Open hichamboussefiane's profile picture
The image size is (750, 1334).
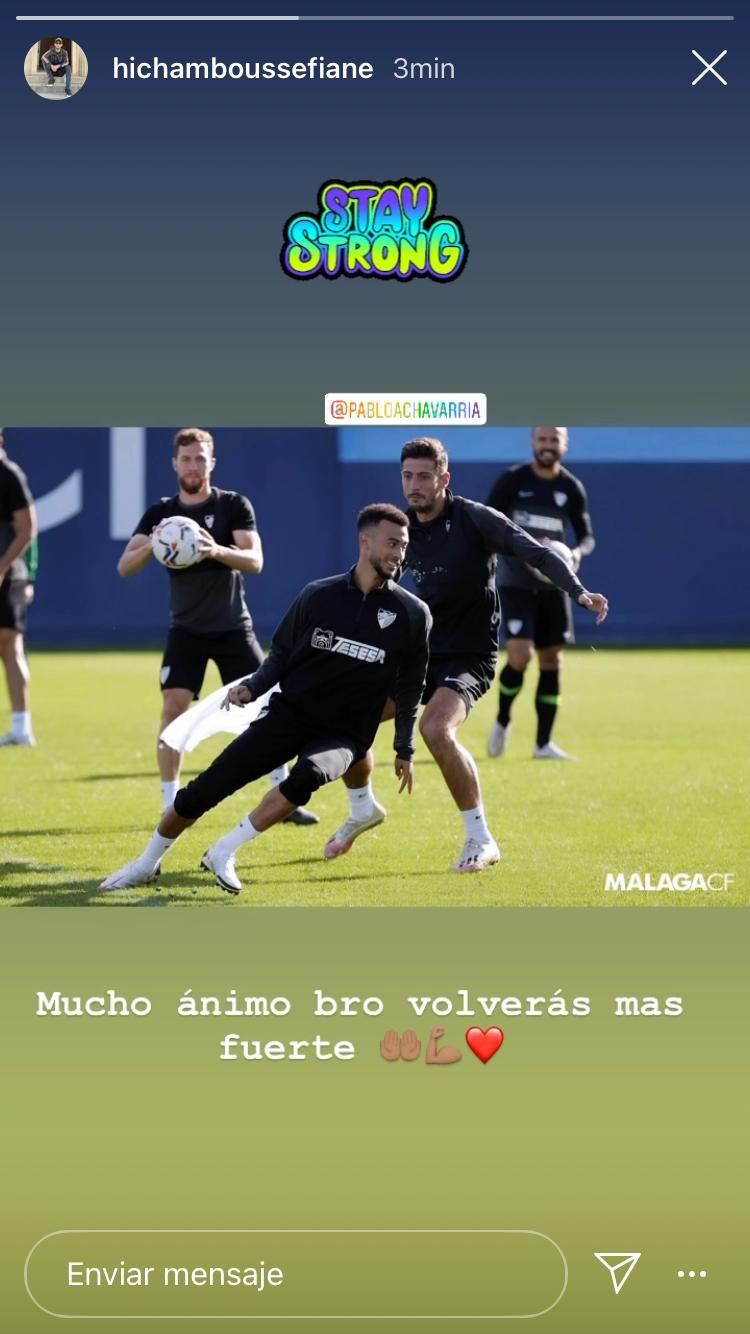(x=56, y=68)
